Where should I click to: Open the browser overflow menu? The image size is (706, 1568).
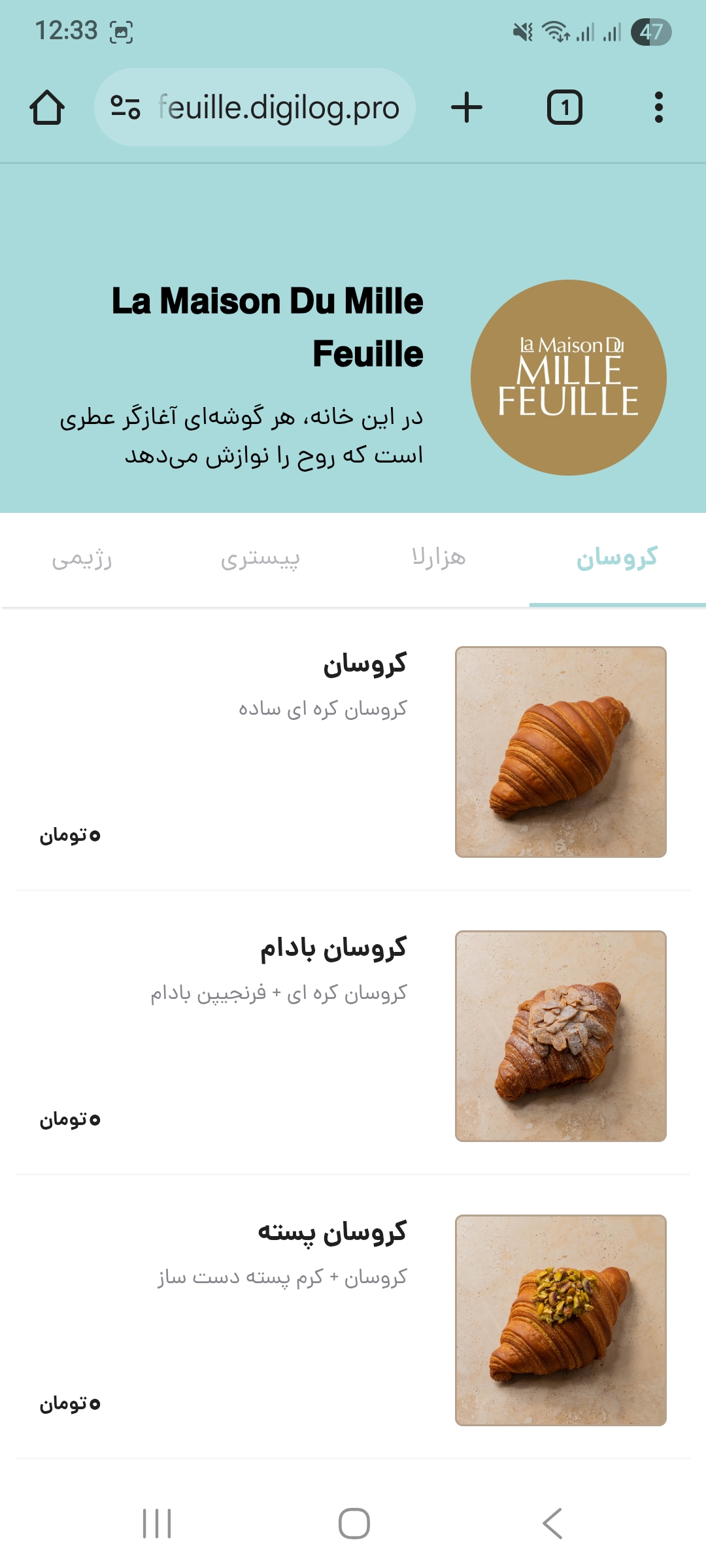658,108
